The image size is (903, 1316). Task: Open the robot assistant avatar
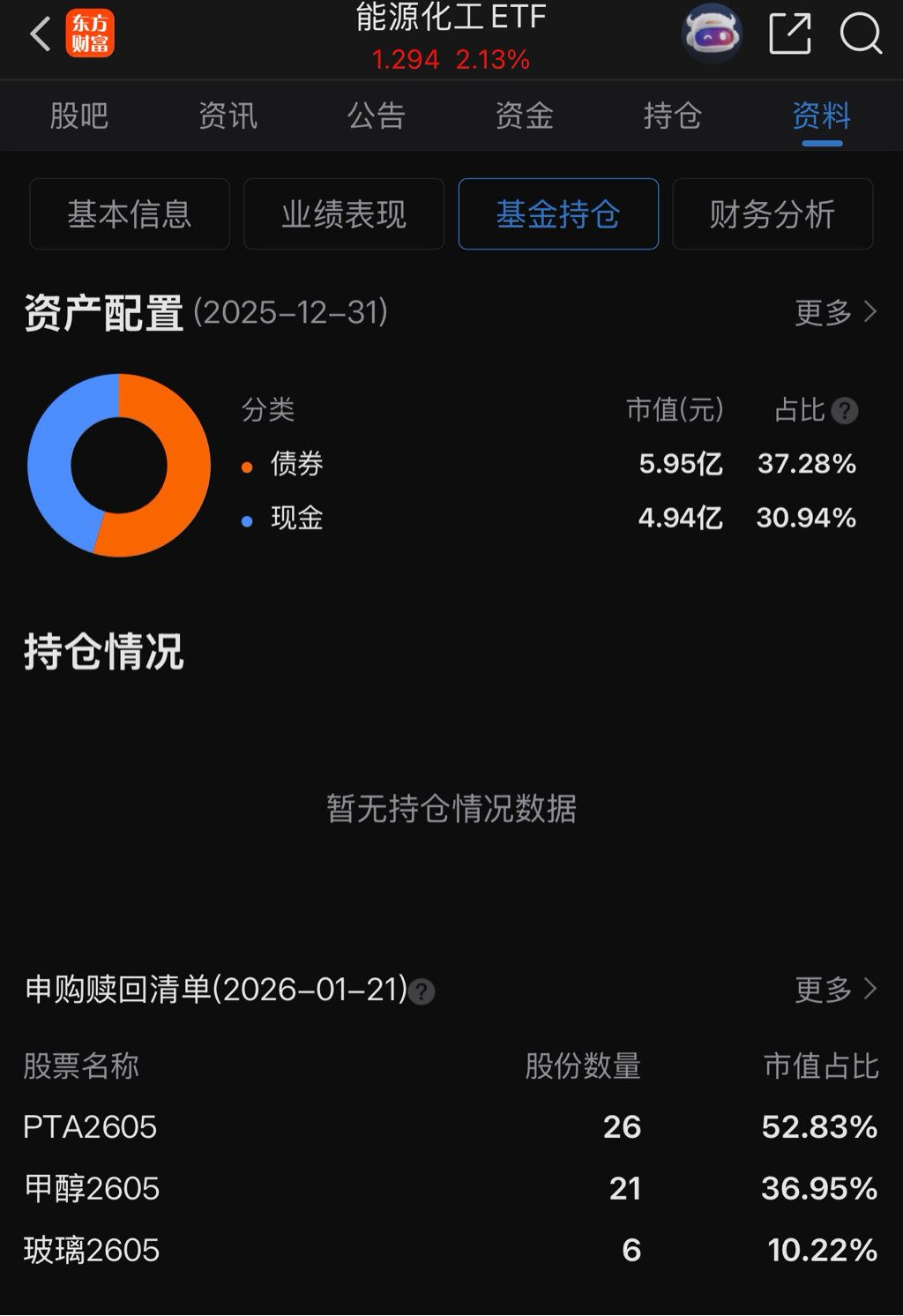(712, 34)
